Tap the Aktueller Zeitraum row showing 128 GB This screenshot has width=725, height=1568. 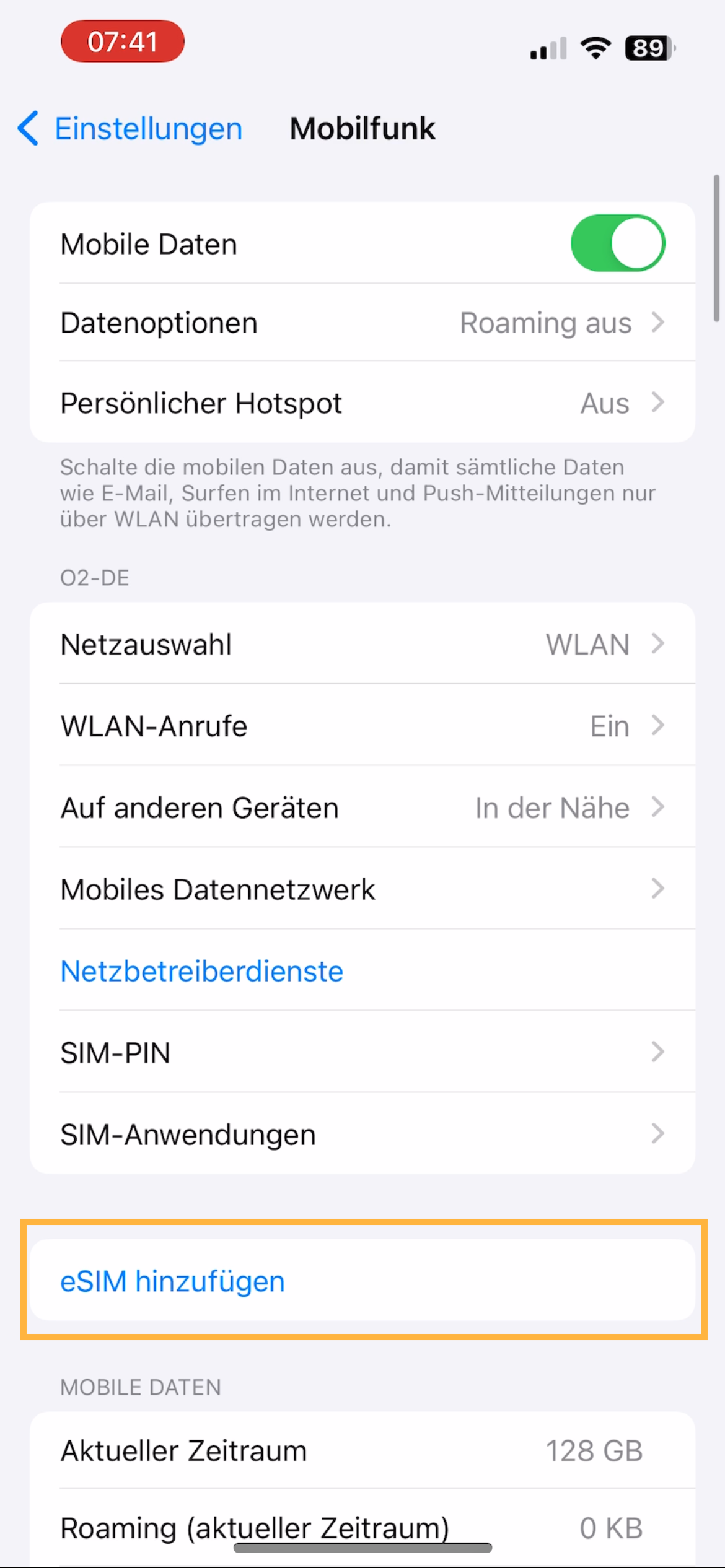click(x=362, y=1450)
